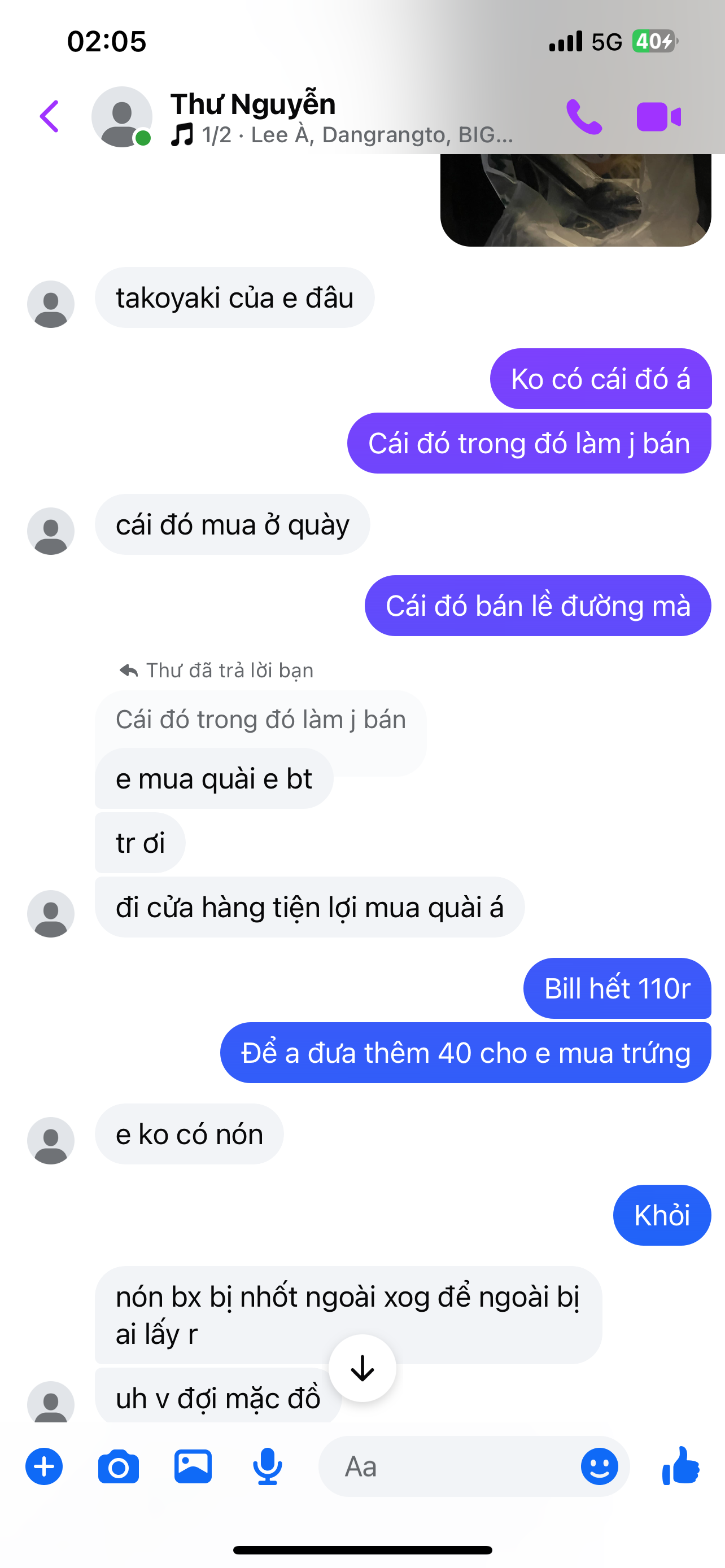The width and height of the screenshot is (725, 1568).
Task: Go back to the chat list
Action: pos(50,116)
